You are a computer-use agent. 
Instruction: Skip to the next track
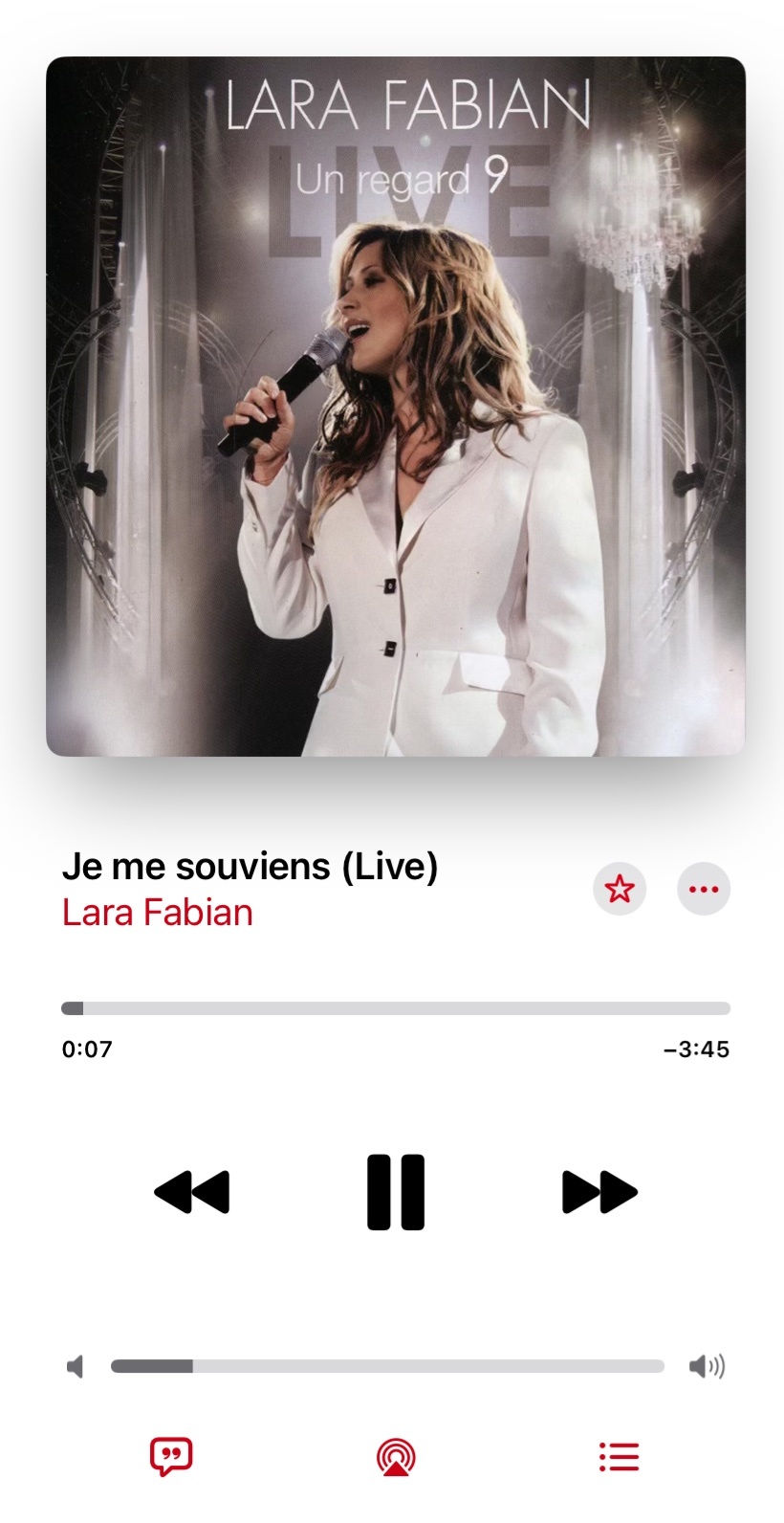pos(599,1192)
